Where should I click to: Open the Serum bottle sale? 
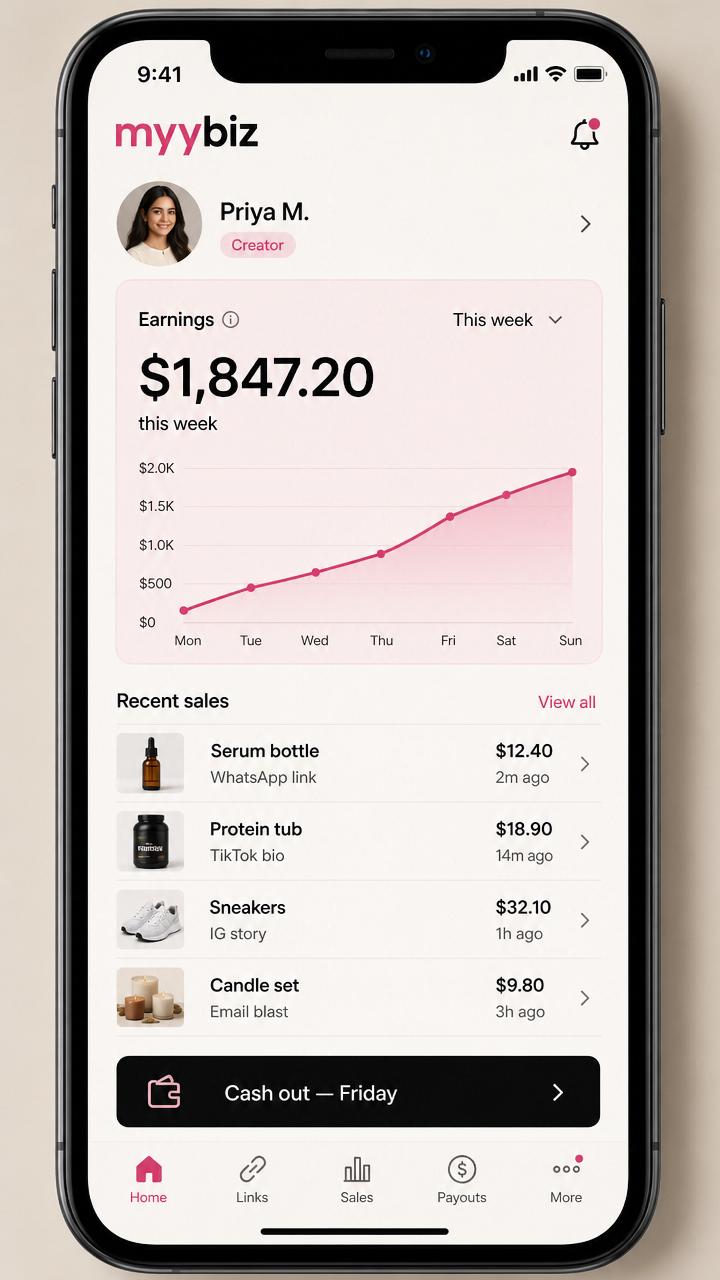[358, 764]
